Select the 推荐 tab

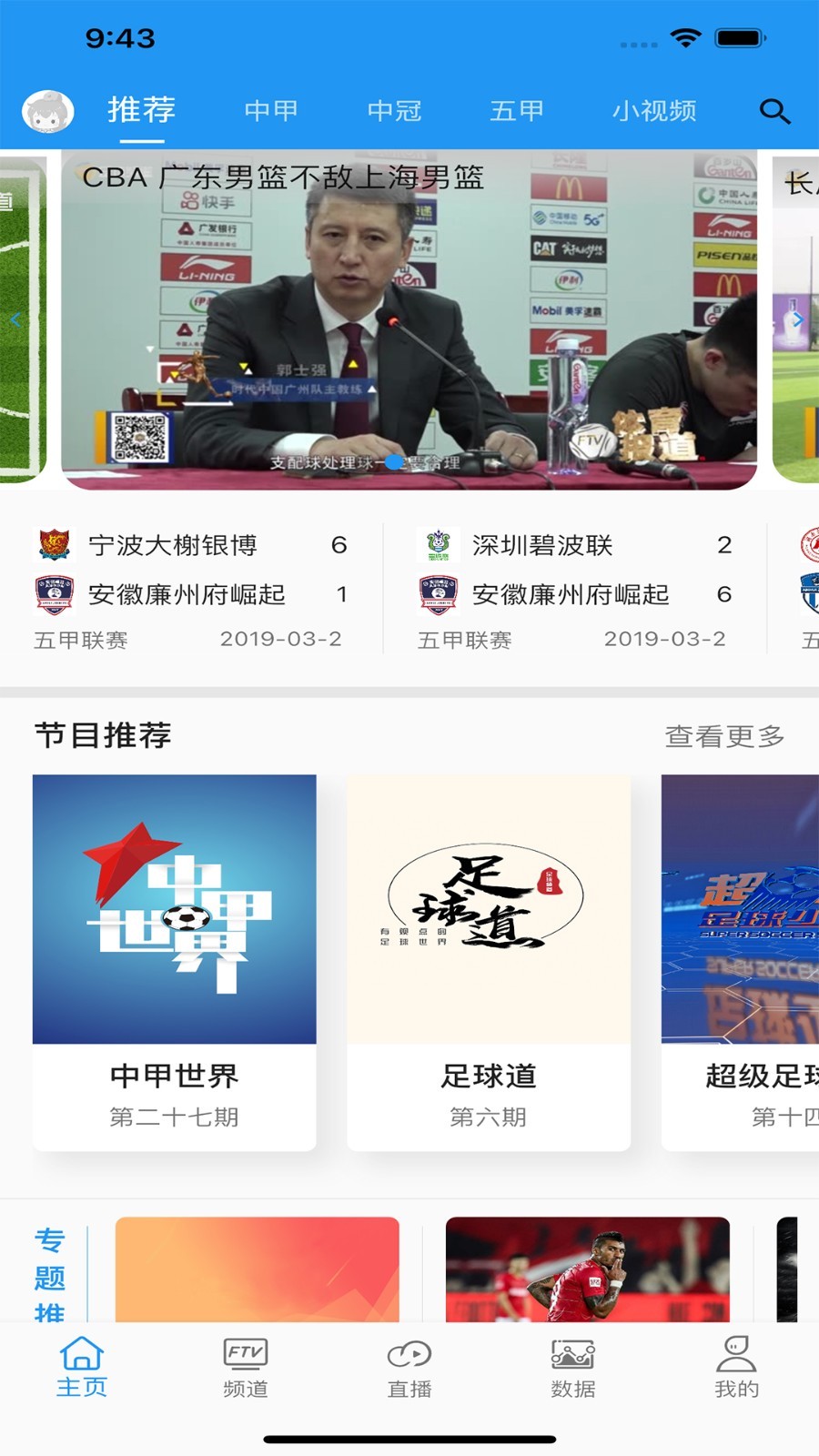coord(142,110)
